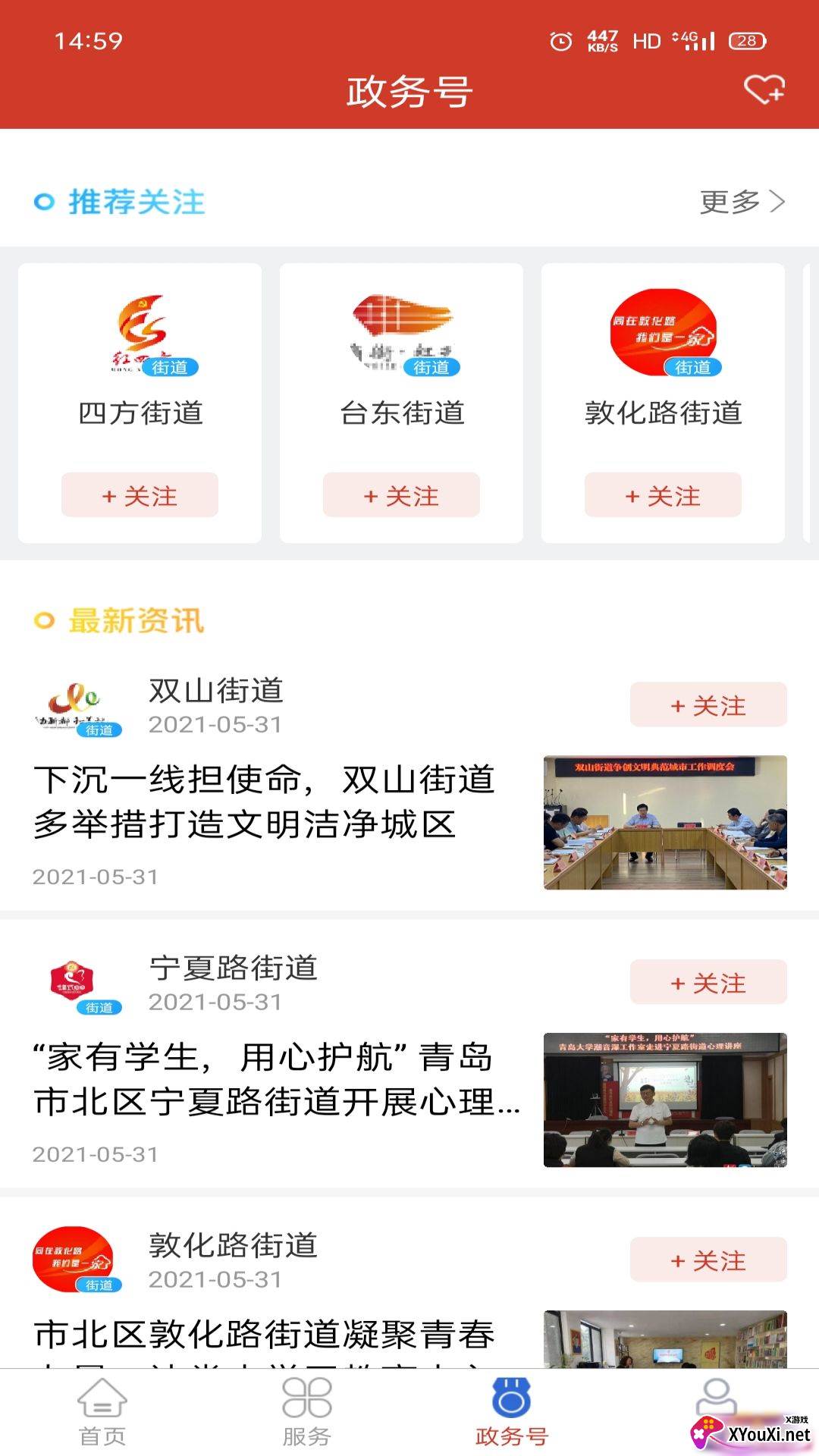Follow 四方街道 in recommended cards

point(140,496)
